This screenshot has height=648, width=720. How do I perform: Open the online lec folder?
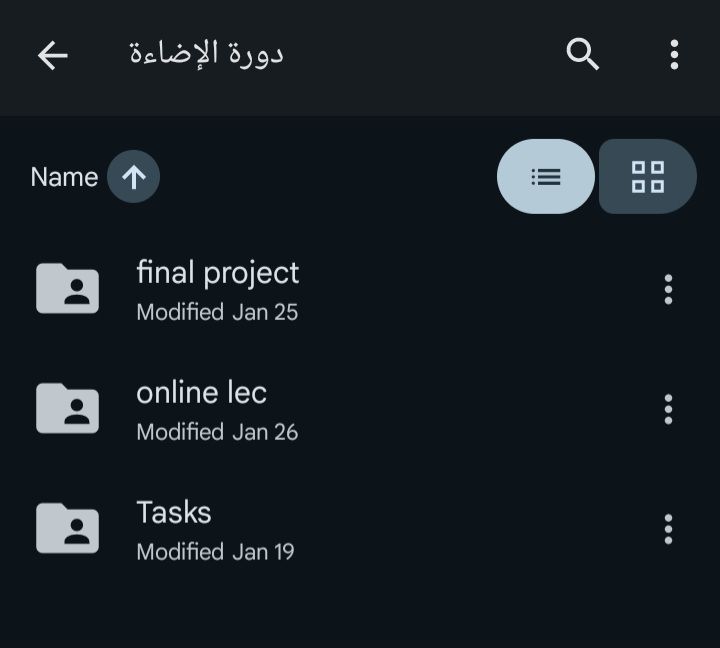201,409
